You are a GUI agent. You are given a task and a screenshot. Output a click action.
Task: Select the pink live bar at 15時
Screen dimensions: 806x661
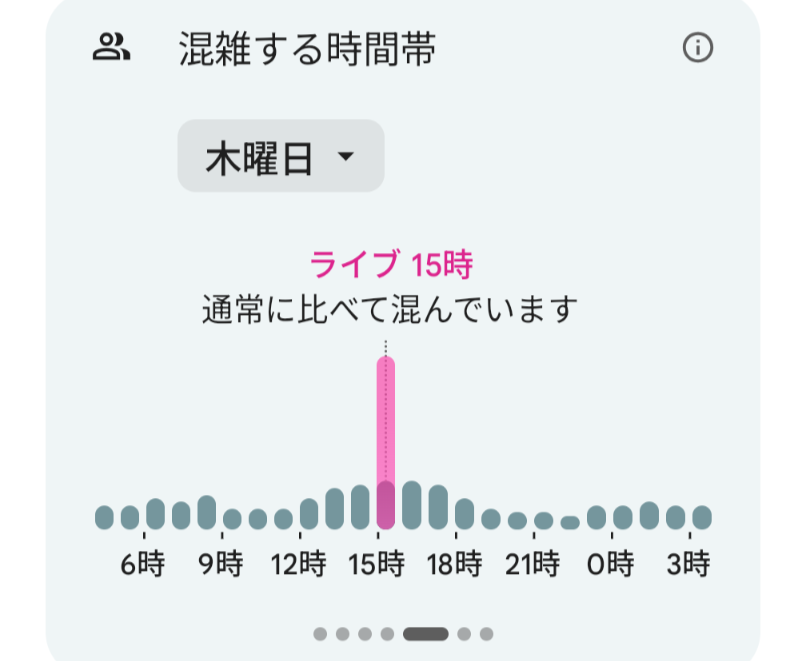point(386,443)
